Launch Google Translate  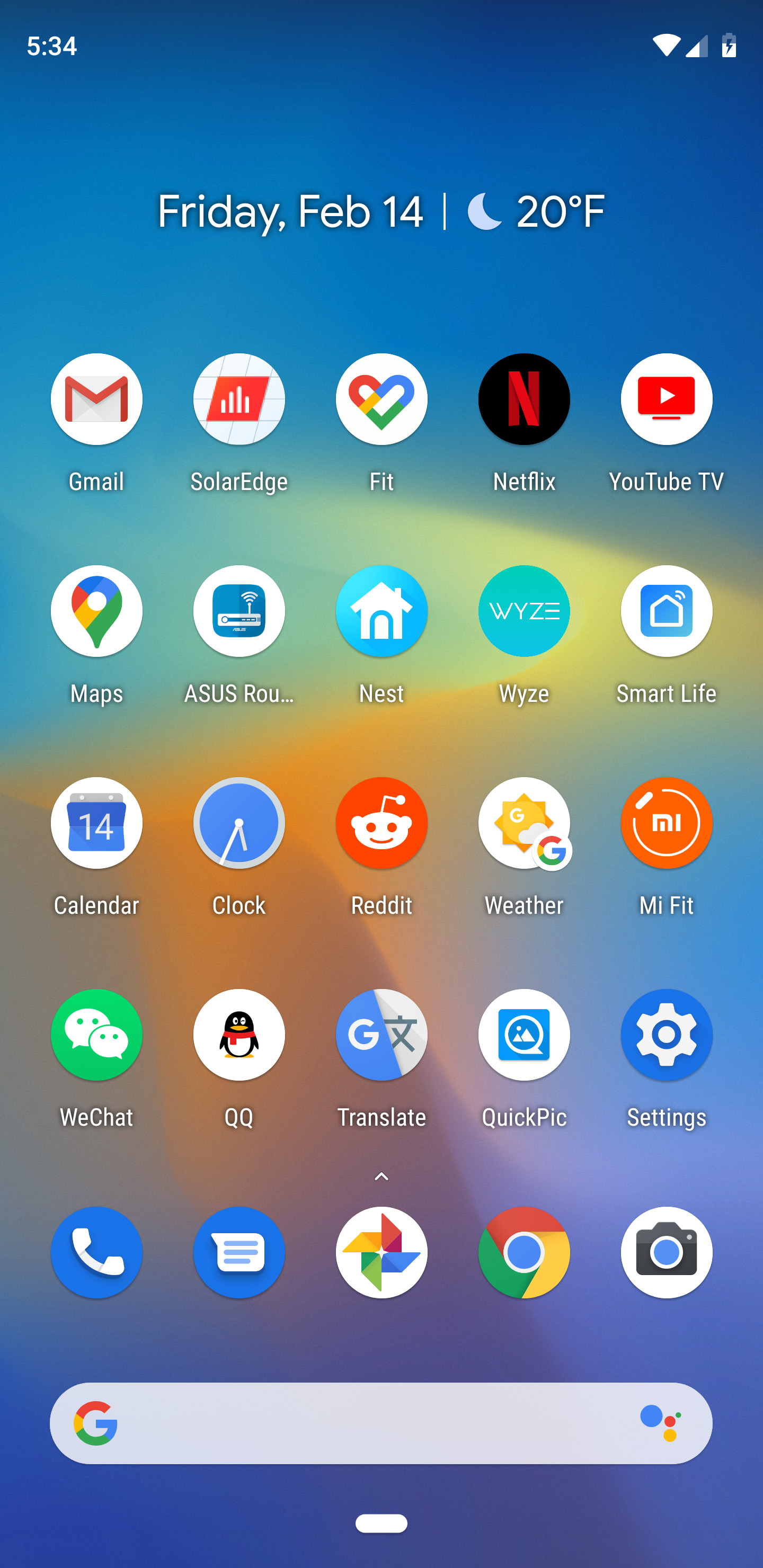tap(381, 1035)
